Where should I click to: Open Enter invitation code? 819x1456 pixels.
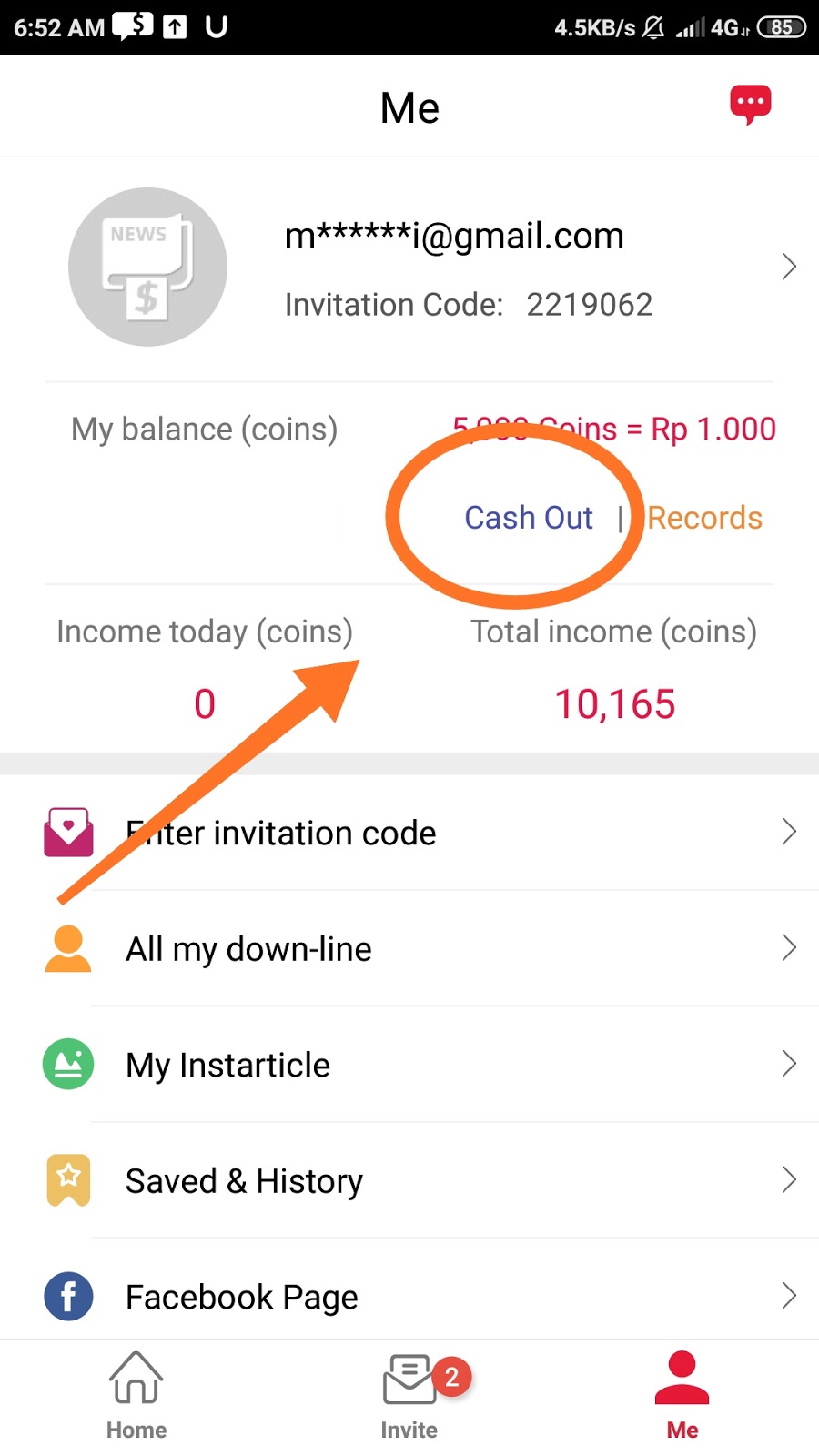pyautogui.click(x=409, y=833)
